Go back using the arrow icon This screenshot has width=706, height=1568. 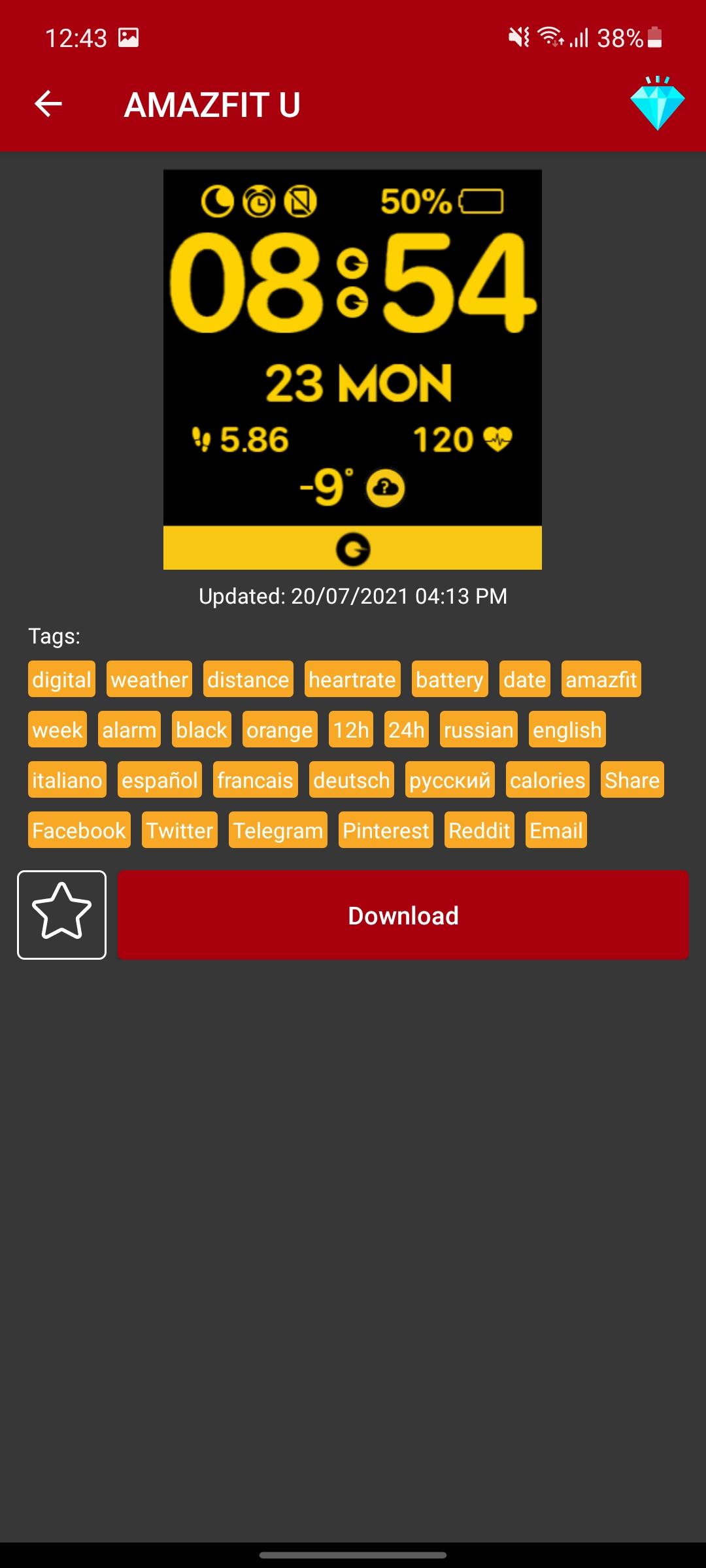point(48,104)
